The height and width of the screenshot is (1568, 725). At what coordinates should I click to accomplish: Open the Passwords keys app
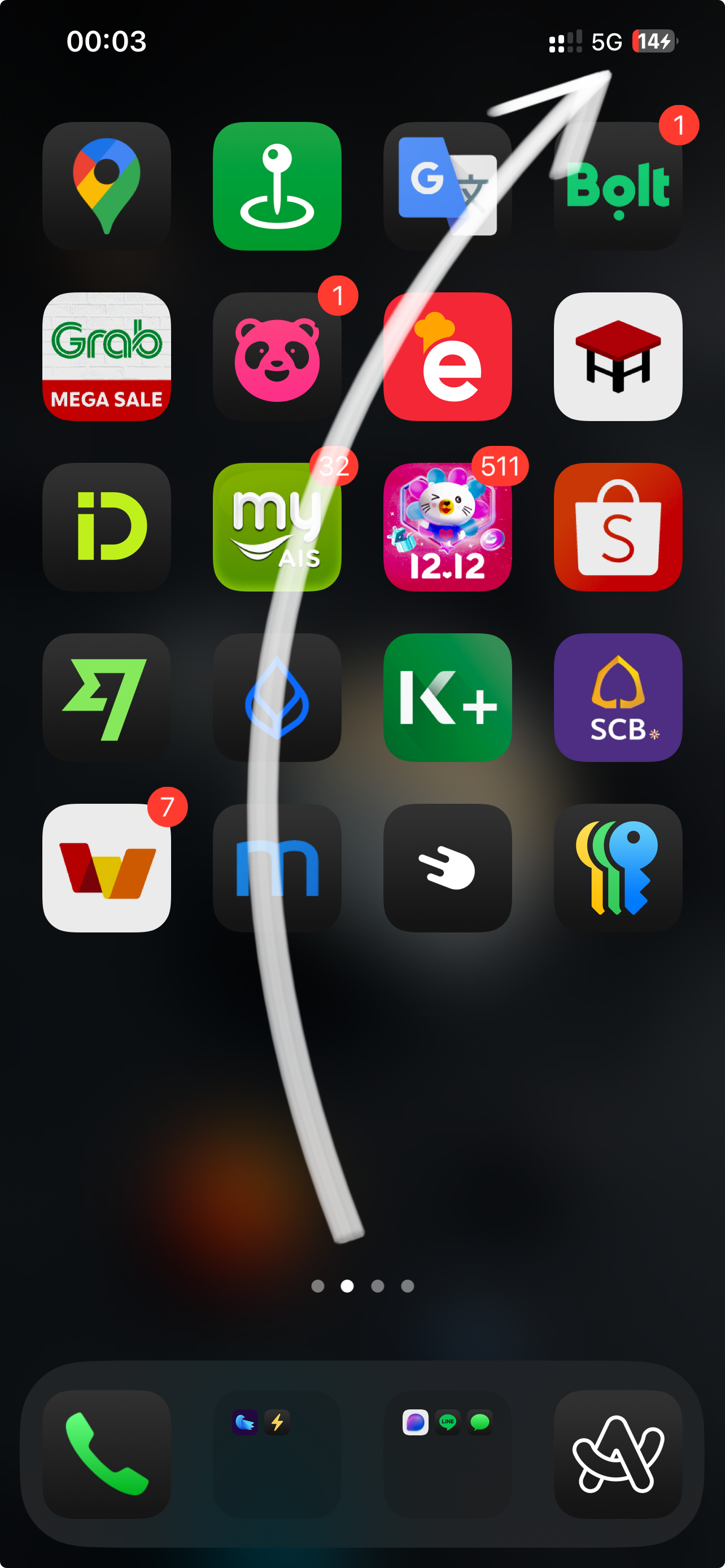pyautogui.click(x=618, y=868)
